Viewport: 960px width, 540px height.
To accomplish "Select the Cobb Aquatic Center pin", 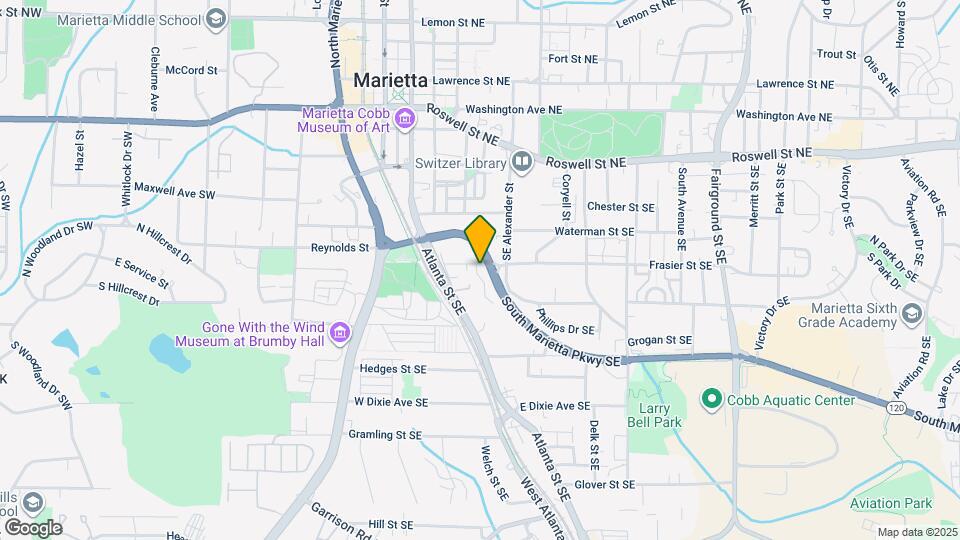I will click(711, 400).
